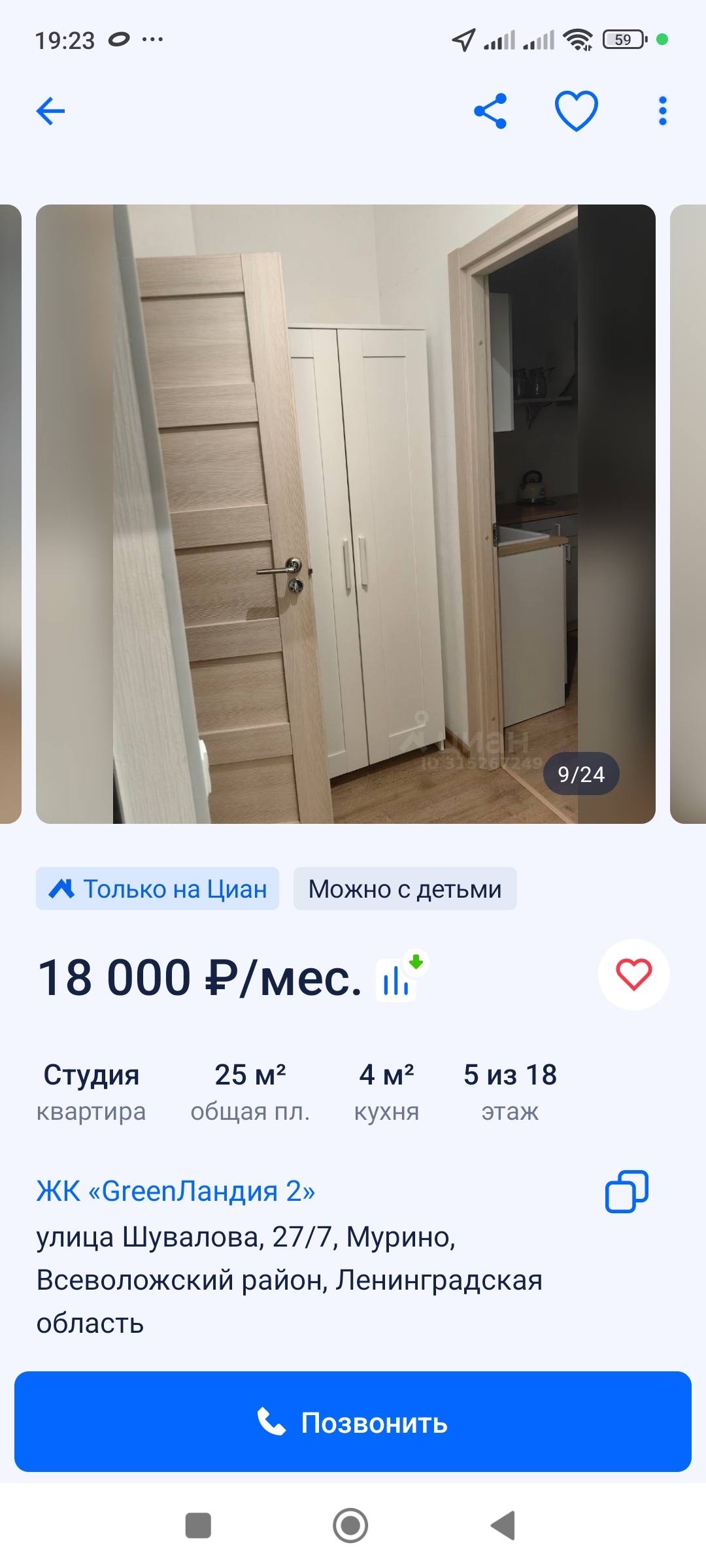Image resolution: width=706 pixels, height=1568 pixels.
Task: Open ЖК «GreenЛандия 2» link
Action: tap(175, 1191)
